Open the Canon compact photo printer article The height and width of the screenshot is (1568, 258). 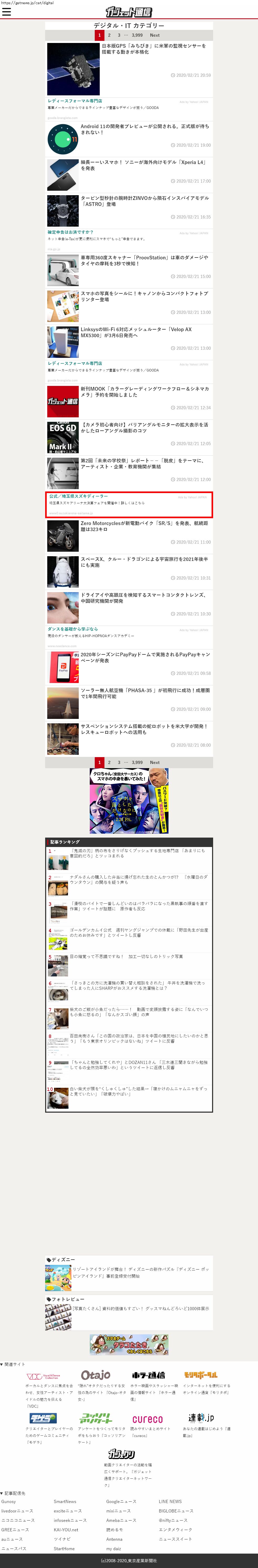click(145, 296)
